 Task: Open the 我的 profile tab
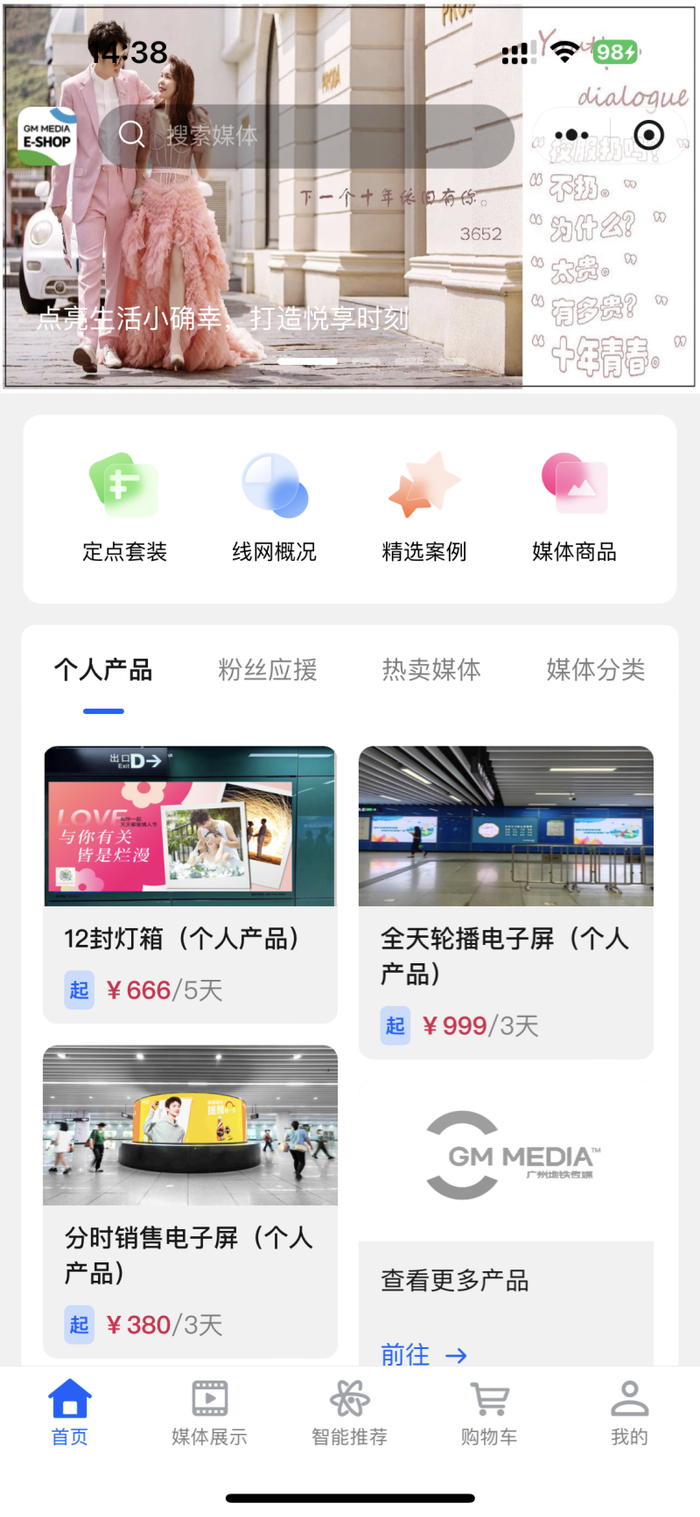click(x=629, y=1412)
